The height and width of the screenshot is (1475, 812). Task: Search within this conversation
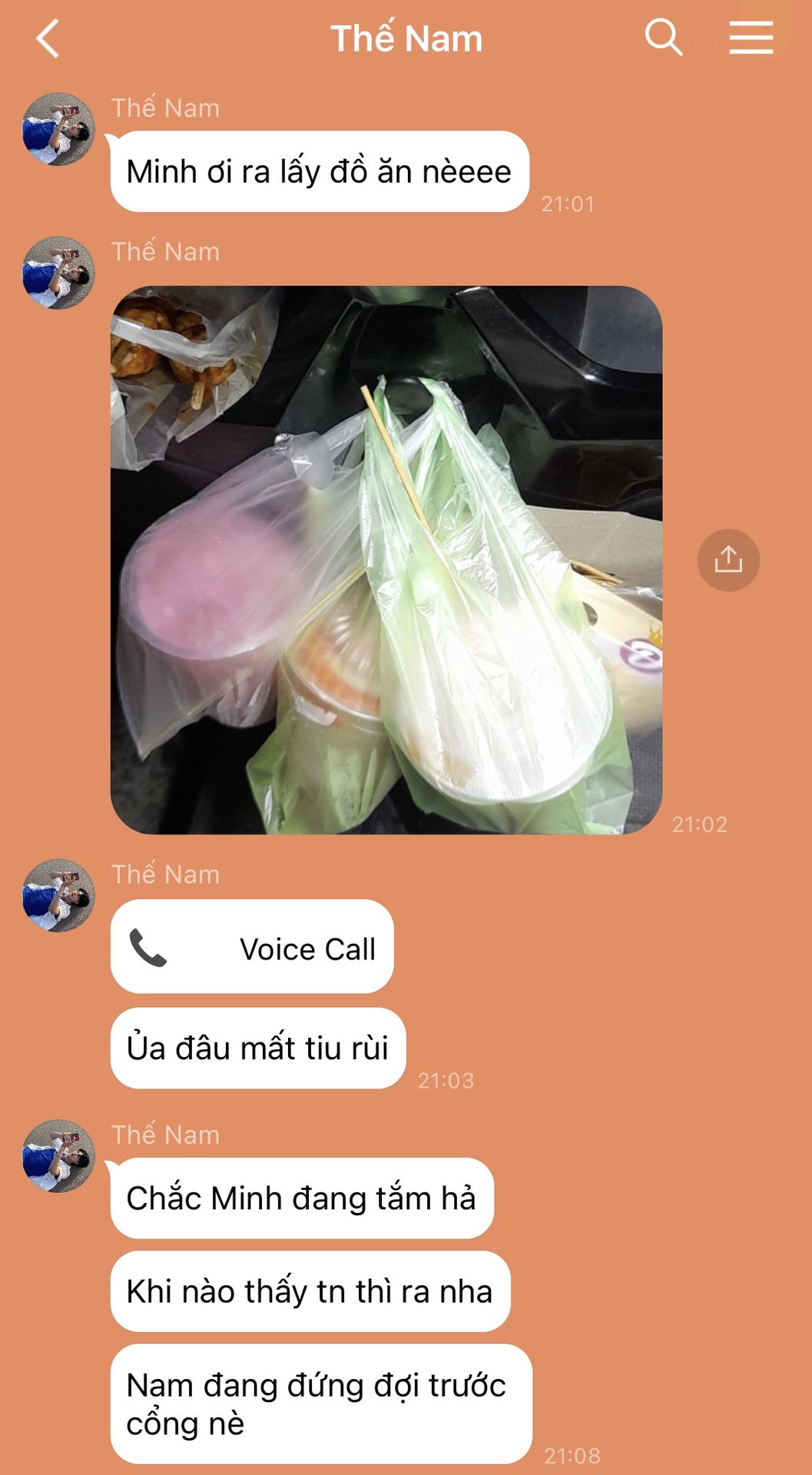(663, 37)
